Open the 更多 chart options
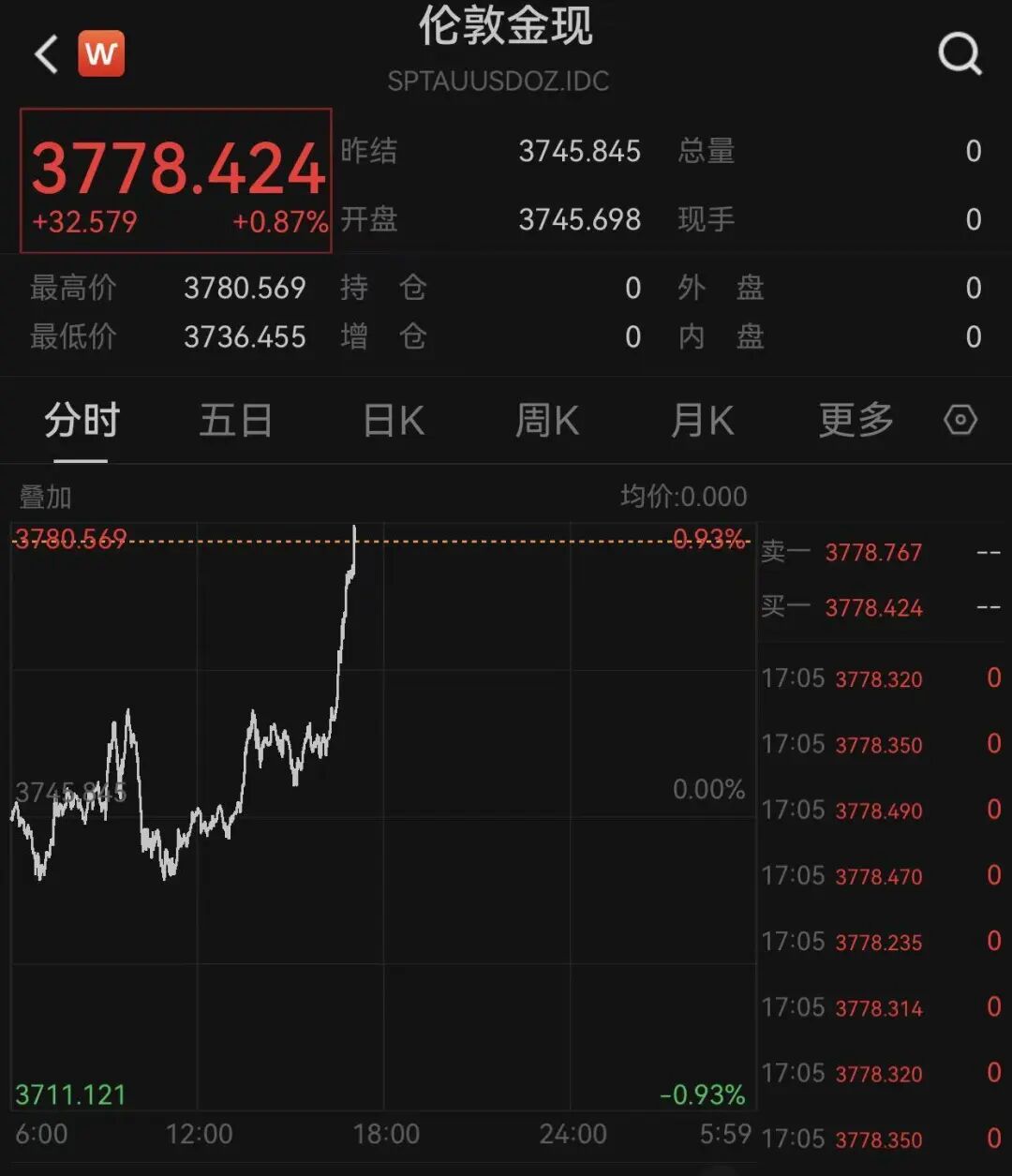This screenshot has width=1012, height=1176. 856,421
